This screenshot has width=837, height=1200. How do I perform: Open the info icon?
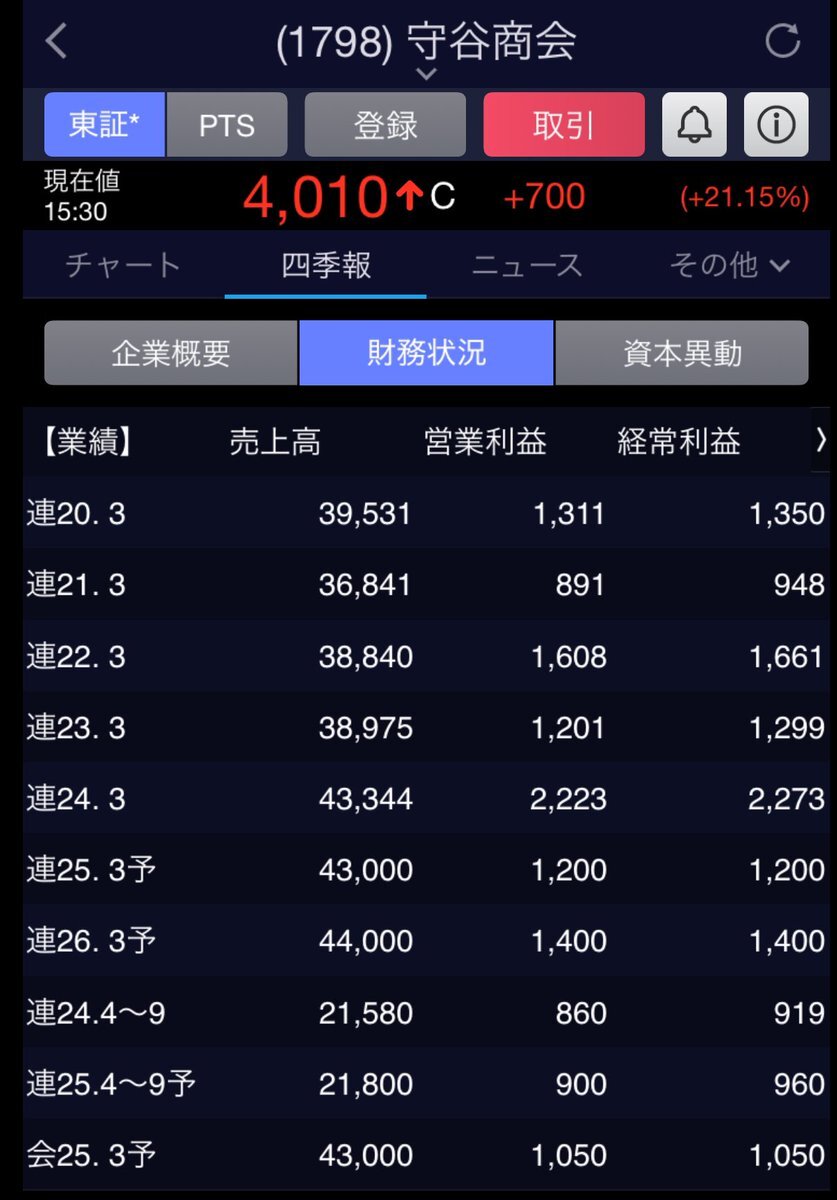(x=776, y=125)
